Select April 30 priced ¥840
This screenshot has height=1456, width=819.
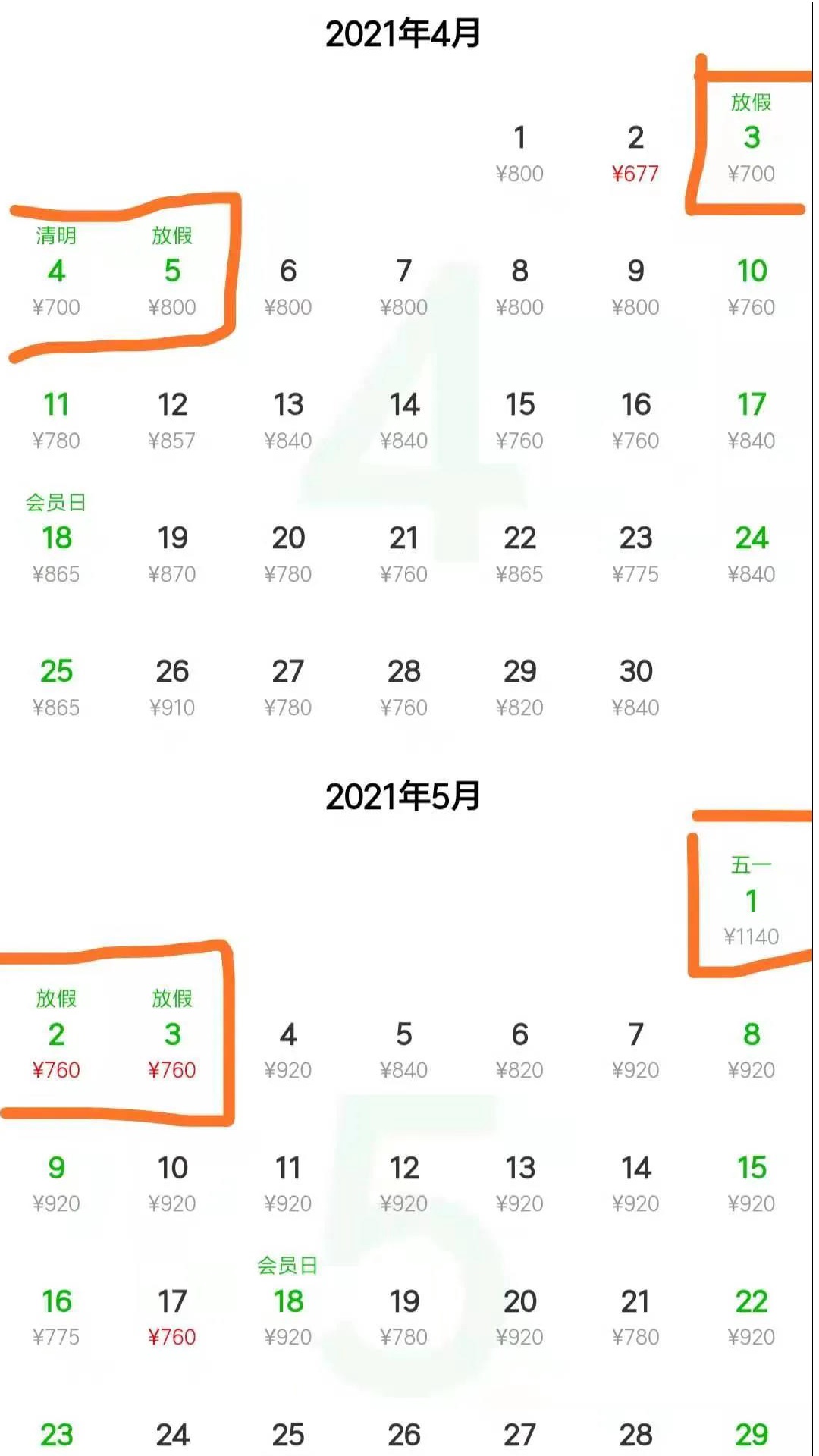(635, 688)
